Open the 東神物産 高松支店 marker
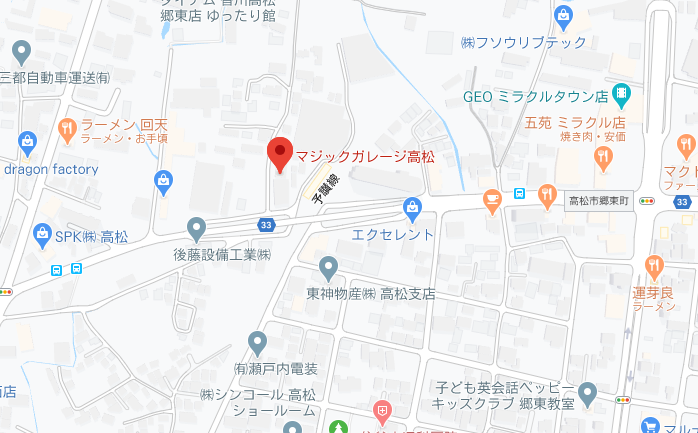The height and width of the screenshot is (433, 698). [x=328, y=267]
